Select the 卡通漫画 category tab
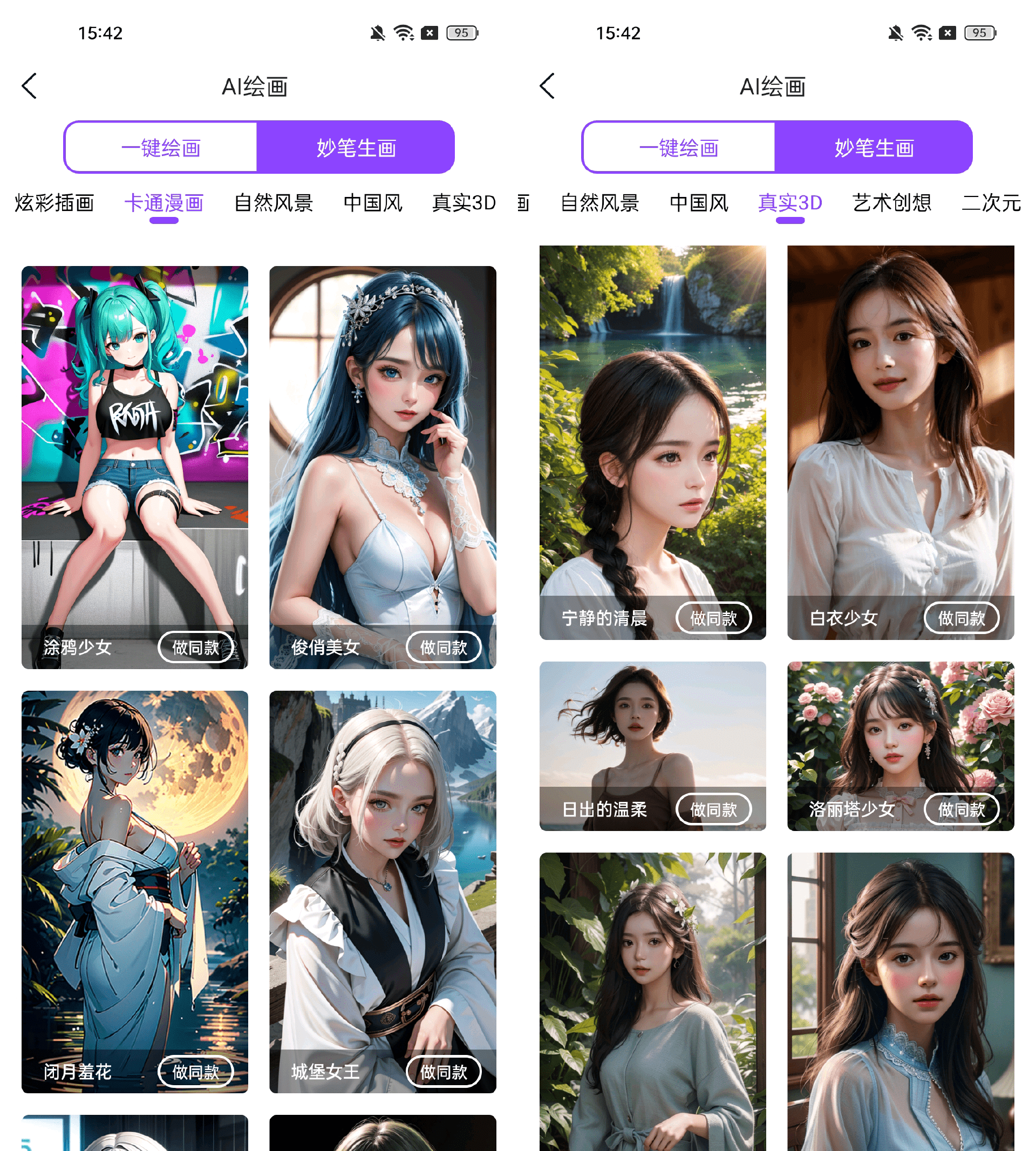The width and height of the screenshot is (1036, 1151). [x=164, y=203]
